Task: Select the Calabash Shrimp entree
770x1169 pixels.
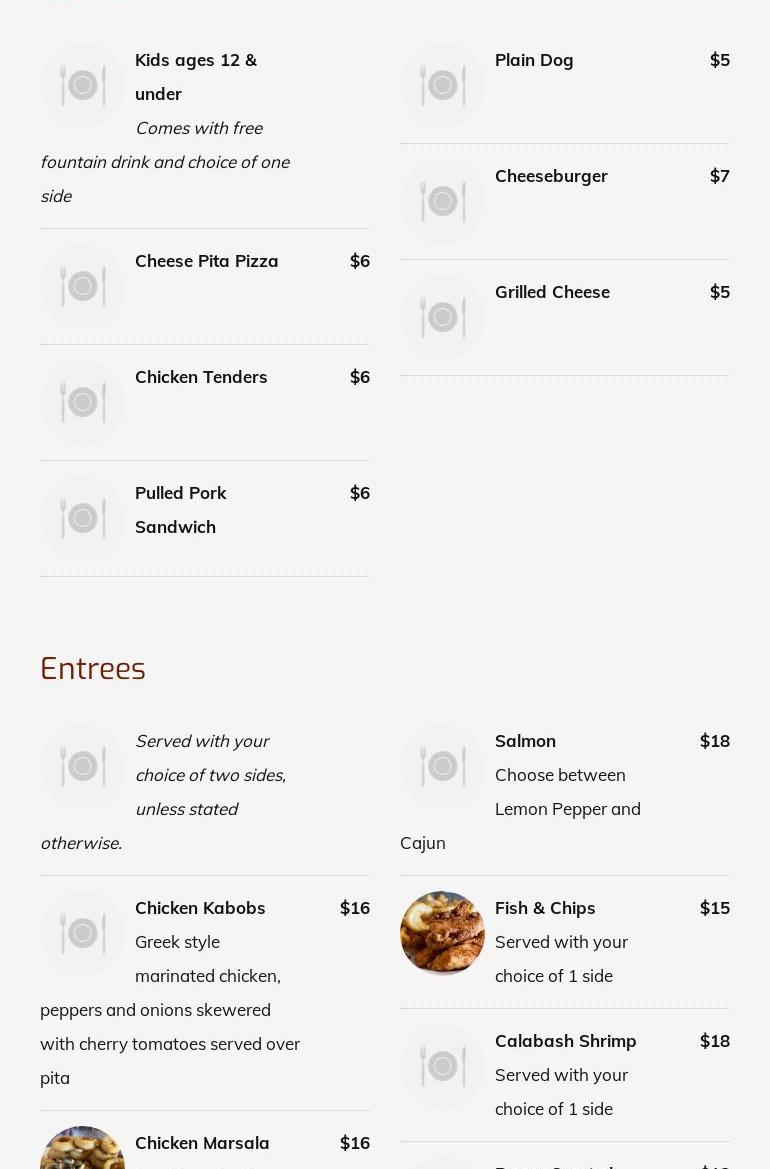Action: tap(565, 1041)
